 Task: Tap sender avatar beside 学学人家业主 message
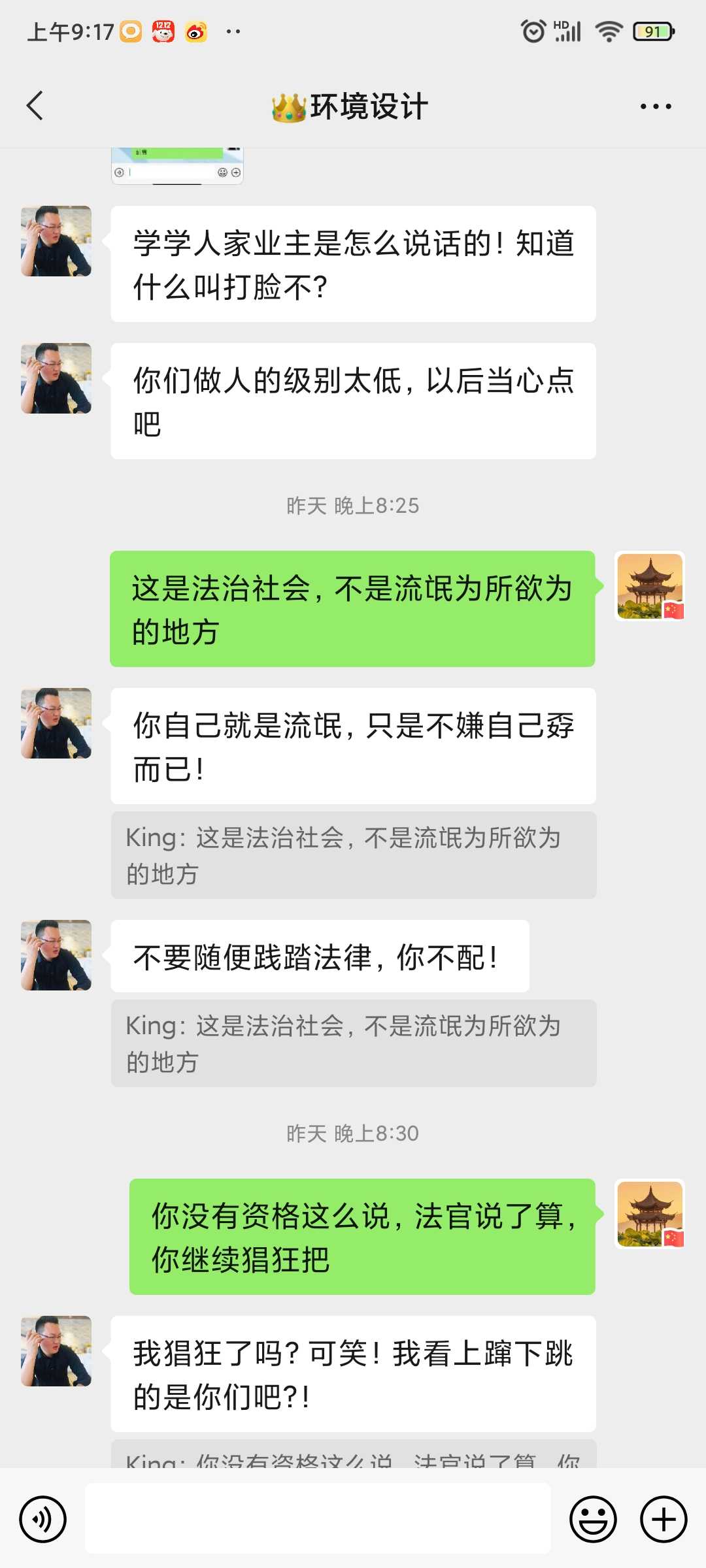(56, 241)
